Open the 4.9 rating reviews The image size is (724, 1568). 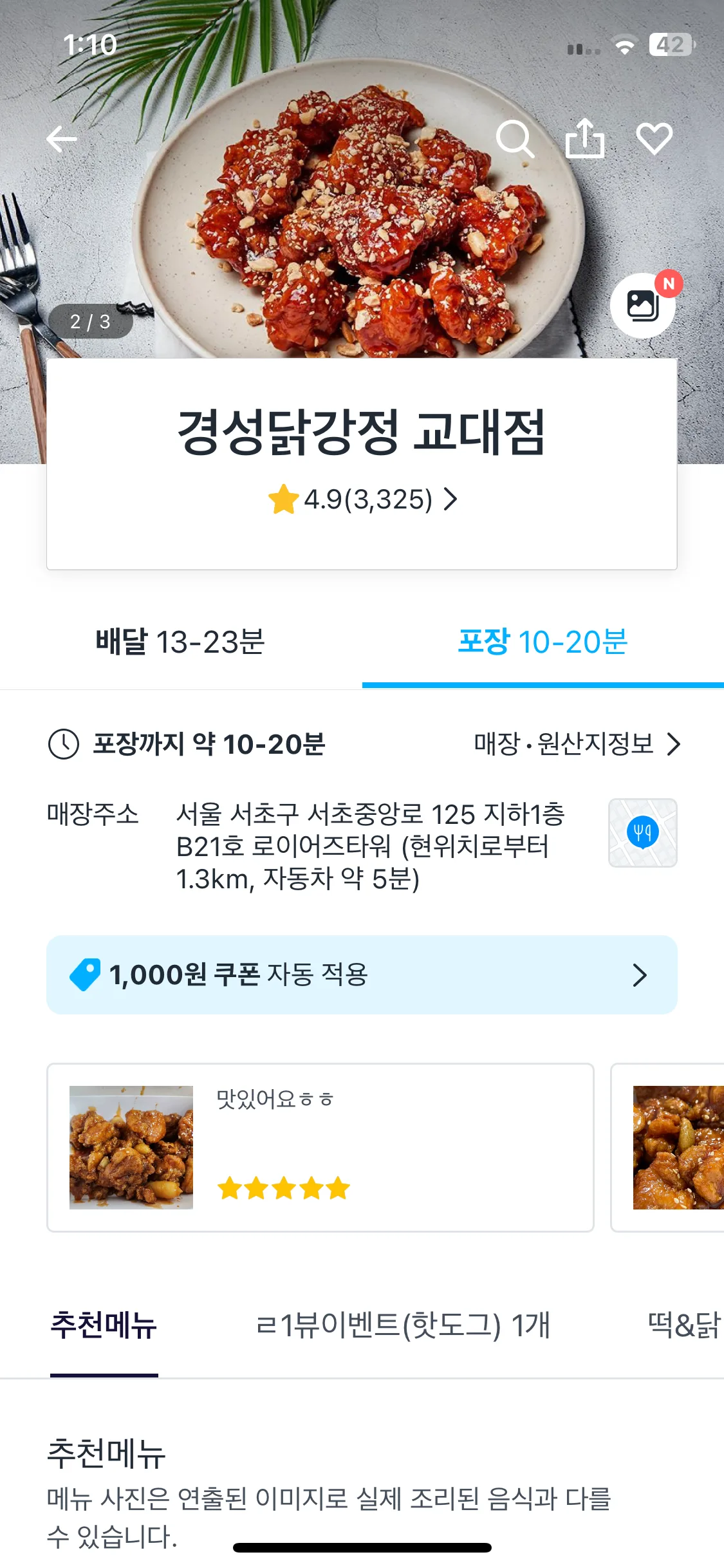[362, 499]
